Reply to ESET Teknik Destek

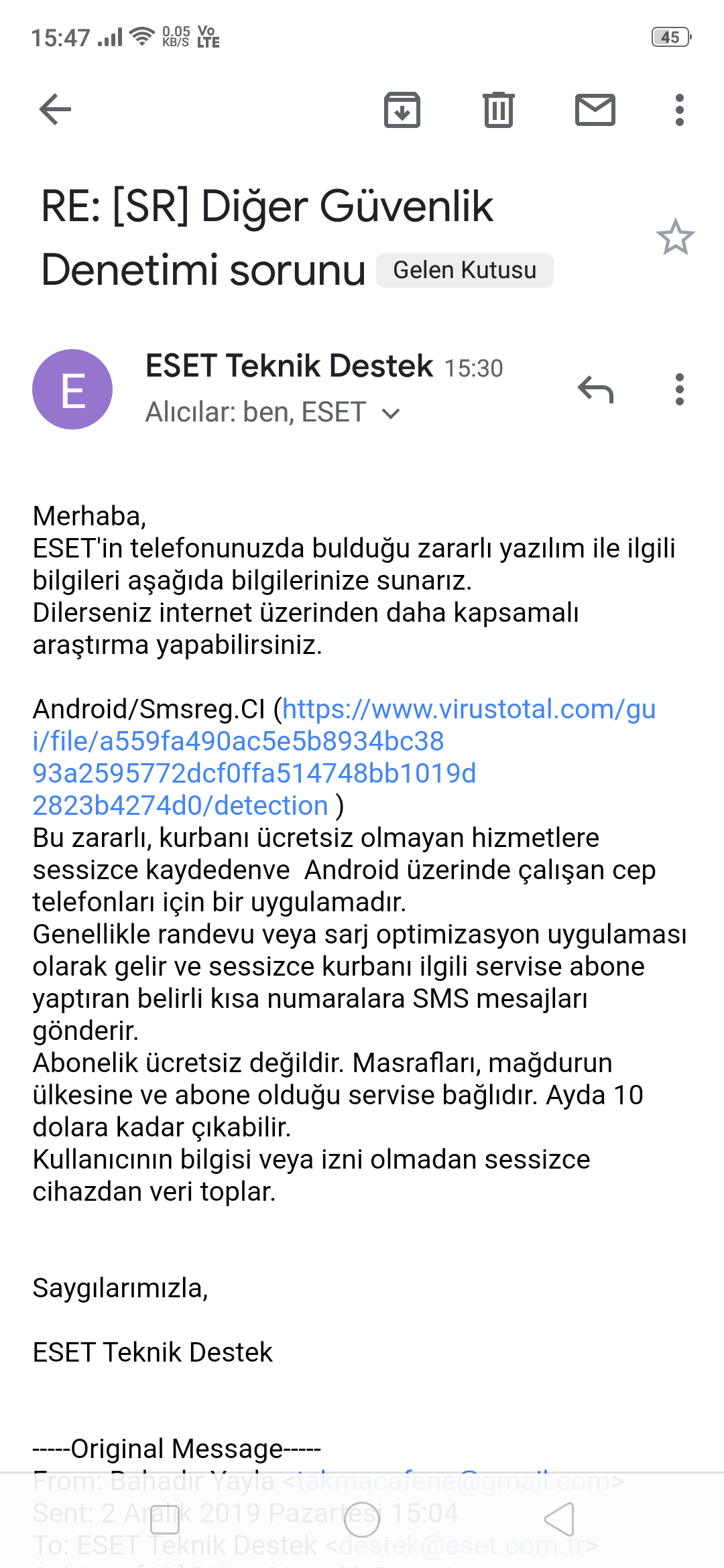(595, 389)
